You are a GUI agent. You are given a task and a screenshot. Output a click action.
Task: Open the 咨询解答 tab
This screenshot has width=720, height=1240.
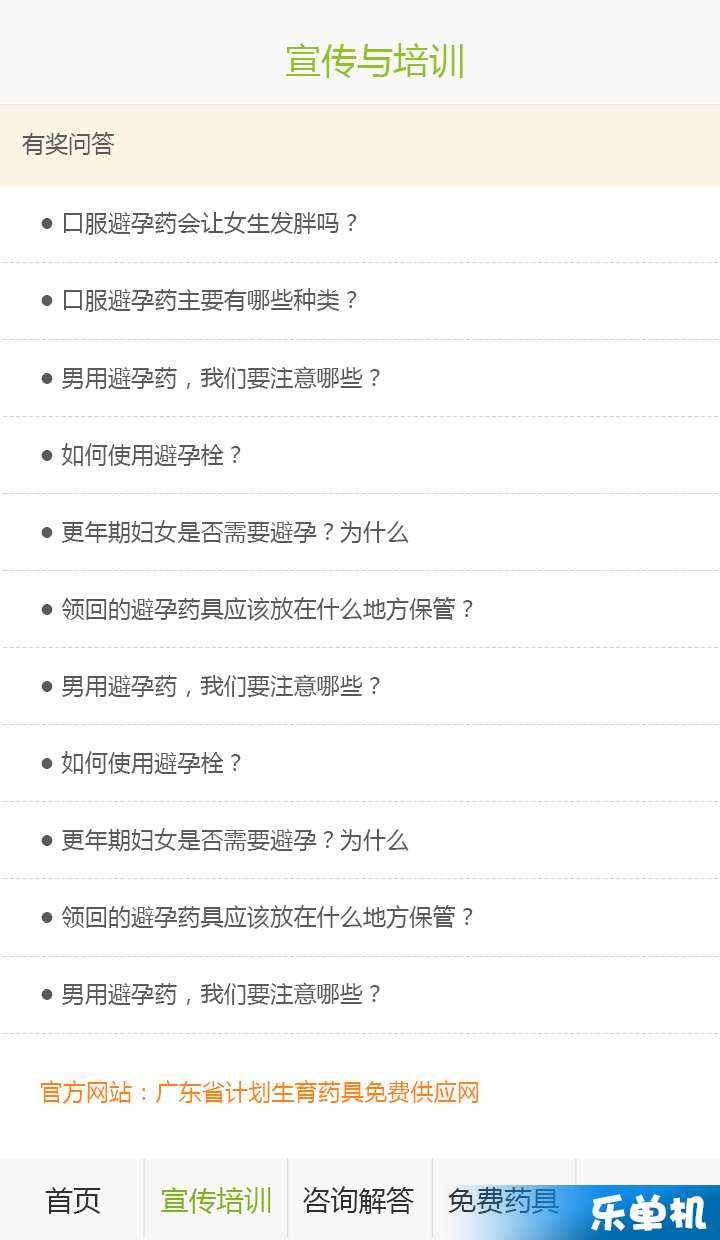click(359, 1200)
